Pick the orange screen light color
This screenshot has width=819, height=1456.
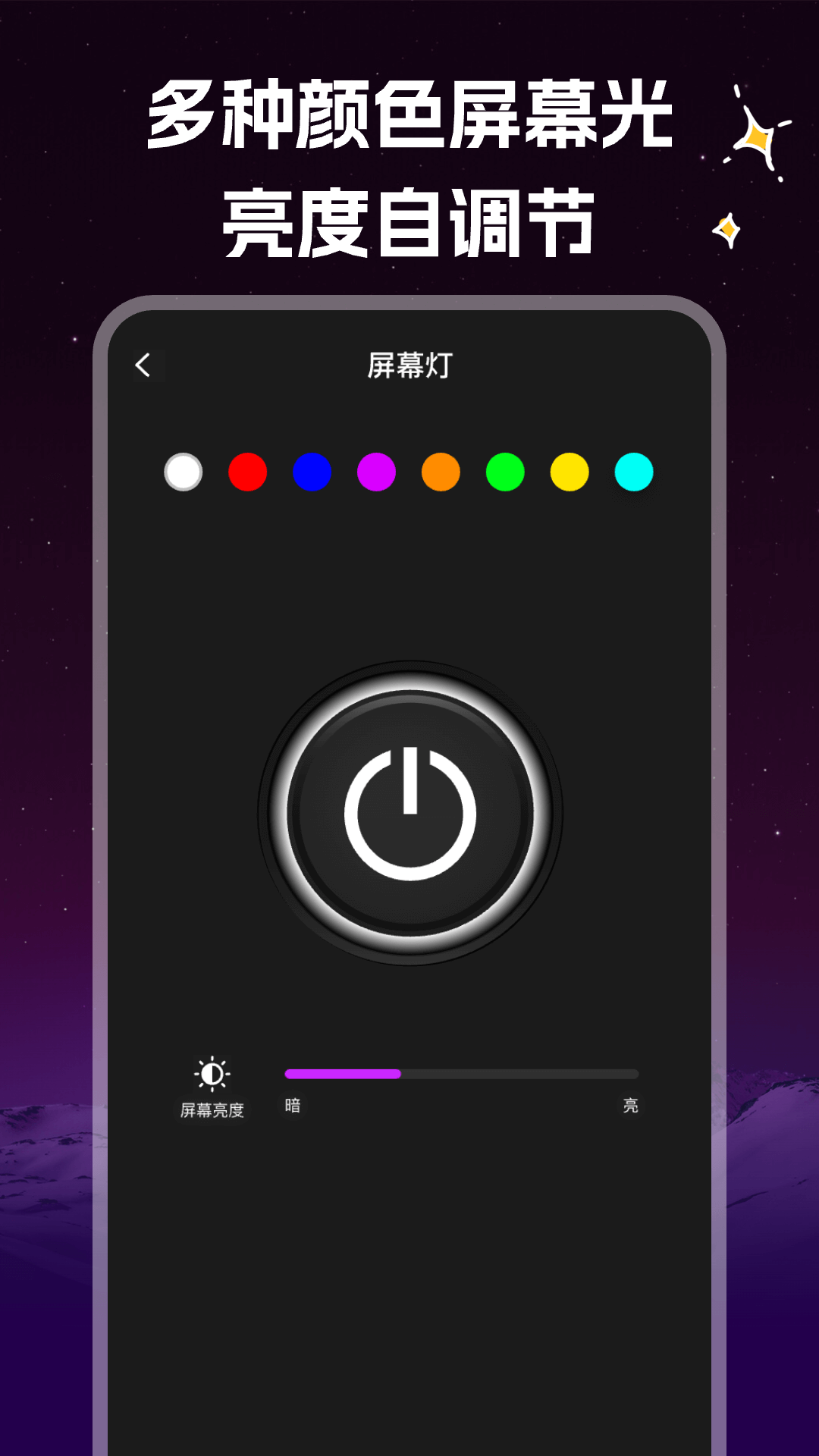tap(440, 472)
